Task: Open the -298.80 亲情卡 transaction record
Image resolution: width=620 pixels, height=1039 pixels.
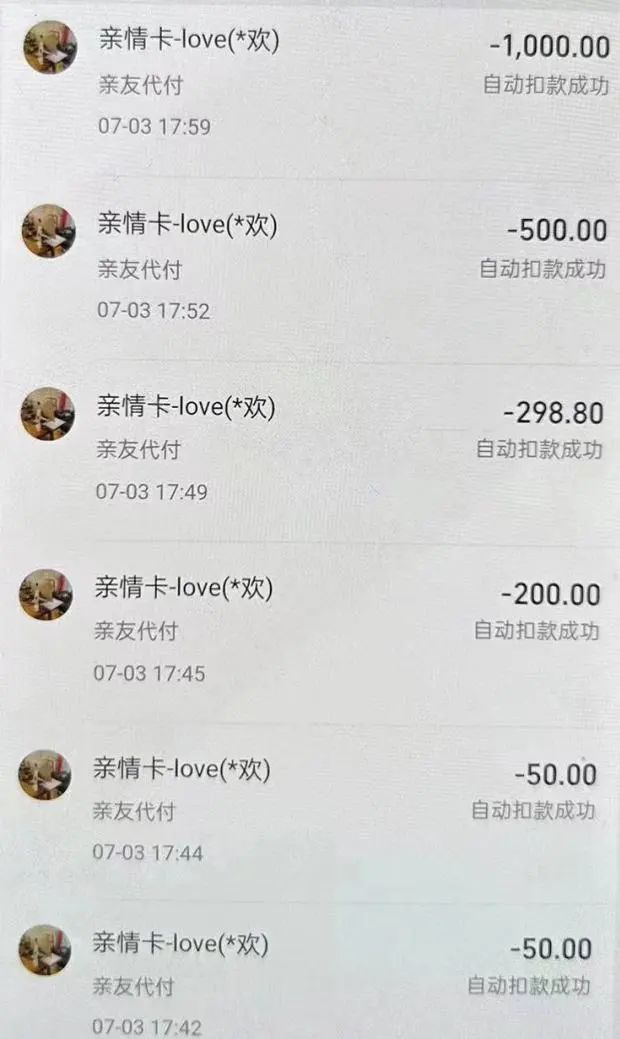Action: click(x=310, y=449)
